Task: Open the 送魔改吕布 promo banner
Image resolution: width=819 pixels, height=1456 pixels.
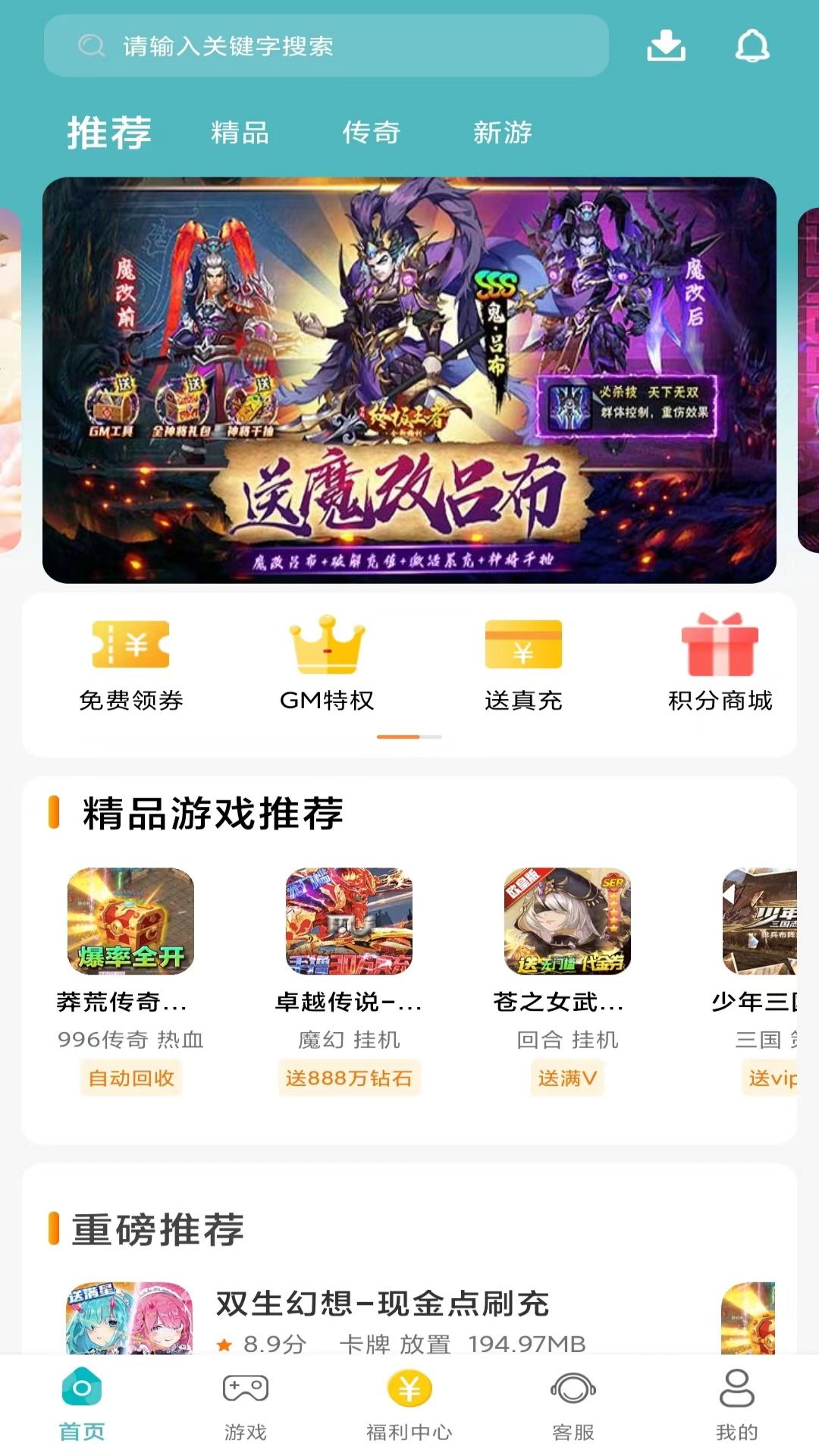Action: (x=409, y=379)
